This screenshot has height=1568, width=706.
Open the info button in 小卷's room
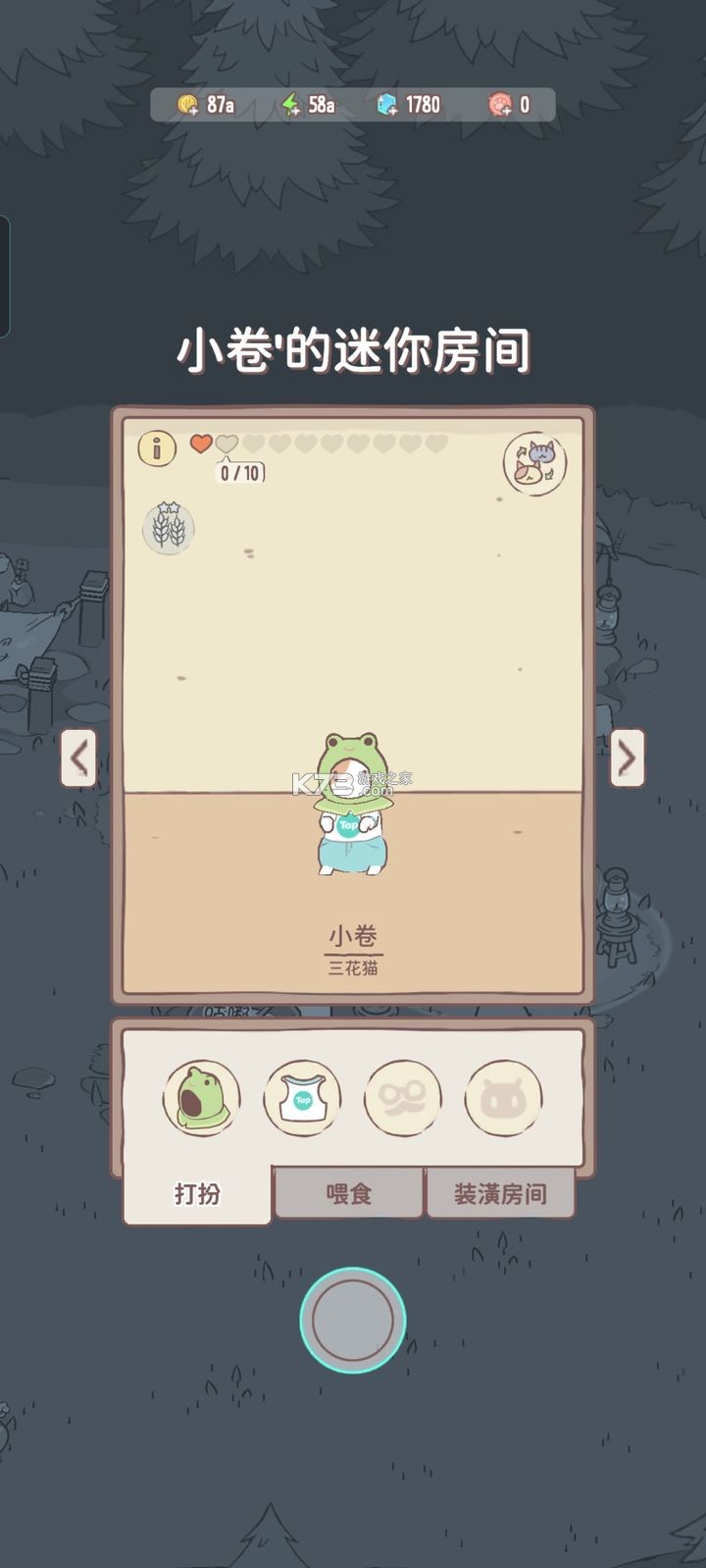pyautogui.click(x=157, y=448)
